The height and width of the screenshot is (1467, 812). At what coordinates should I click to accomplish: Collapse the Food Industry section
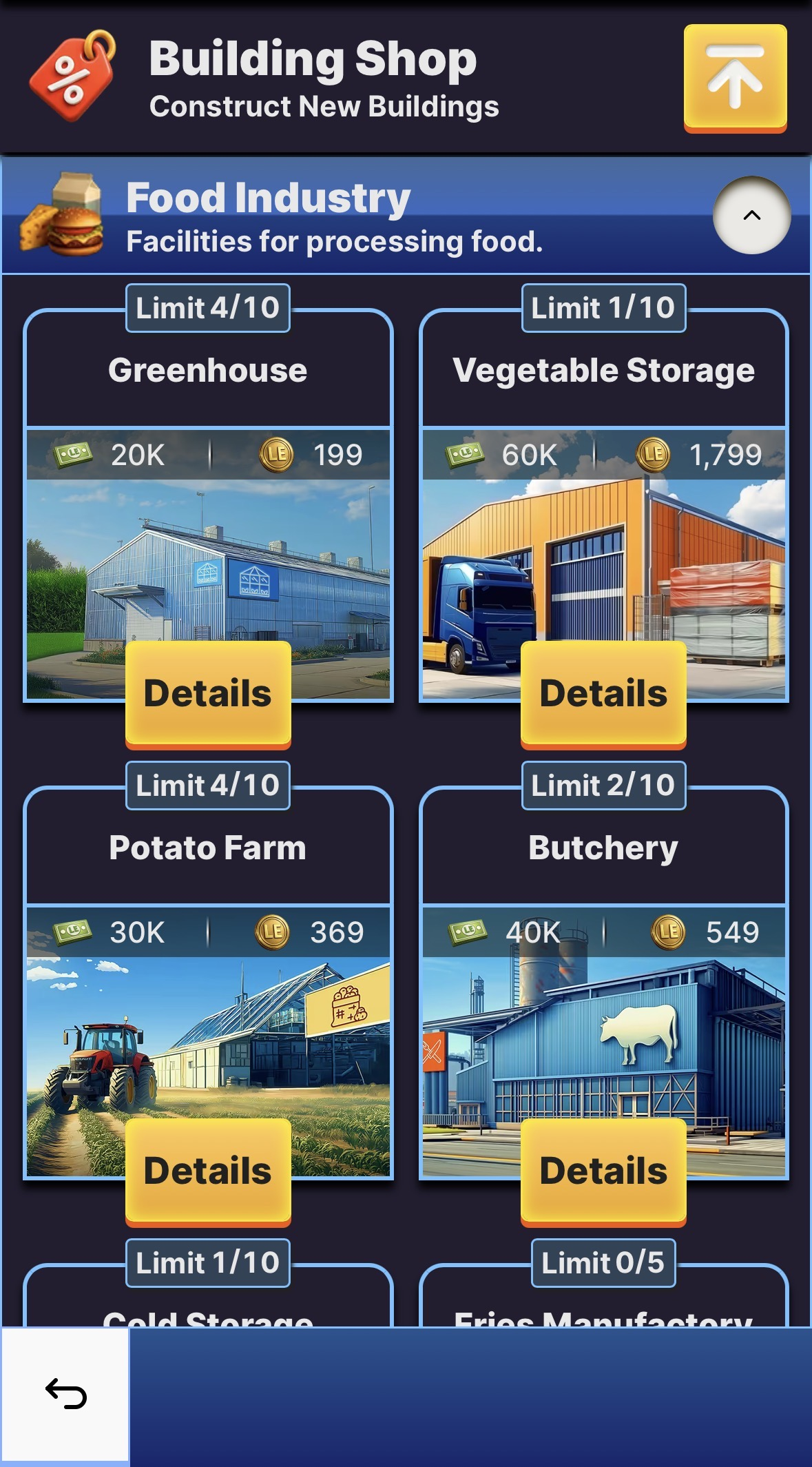click(751, 216)
